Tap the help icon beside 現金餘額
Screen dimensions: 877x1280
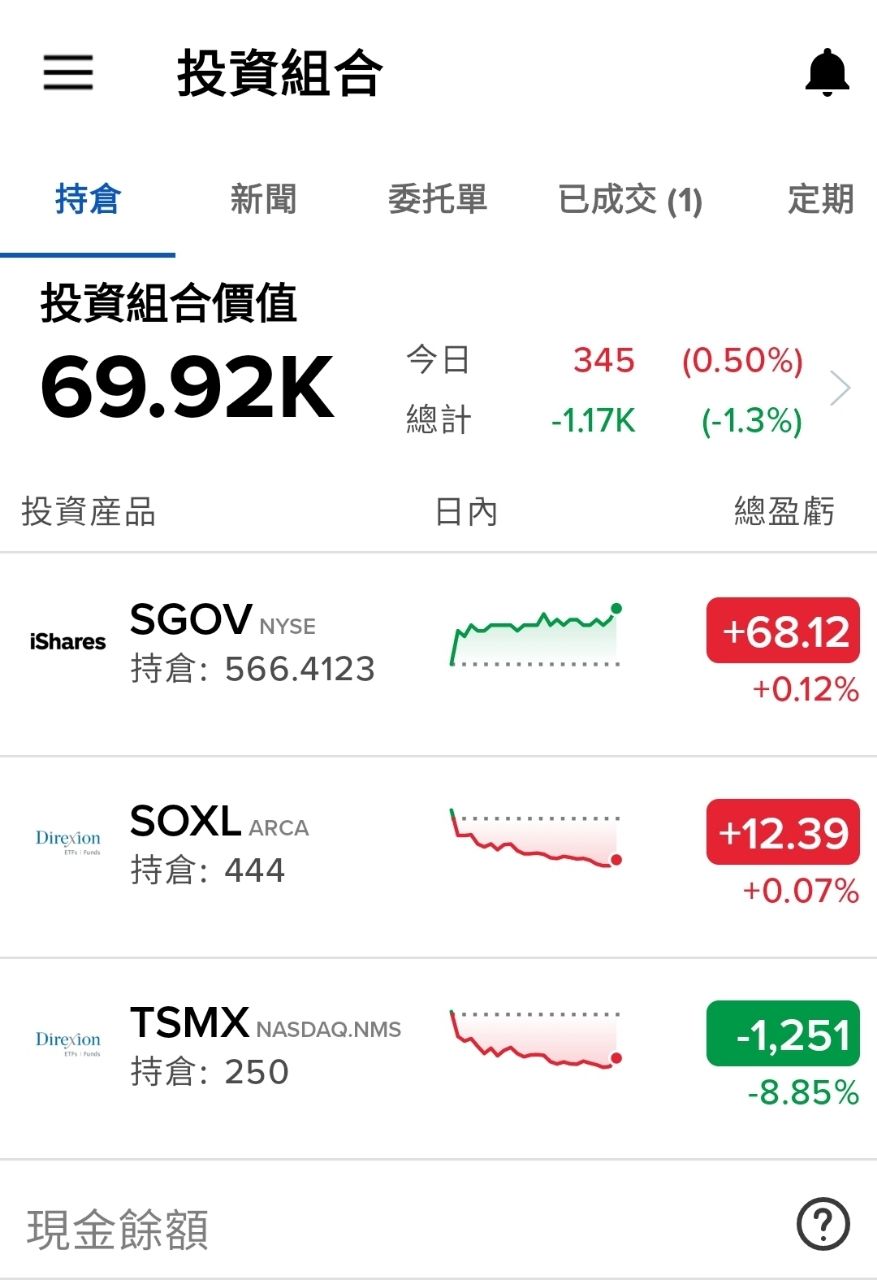point(822,1224)
